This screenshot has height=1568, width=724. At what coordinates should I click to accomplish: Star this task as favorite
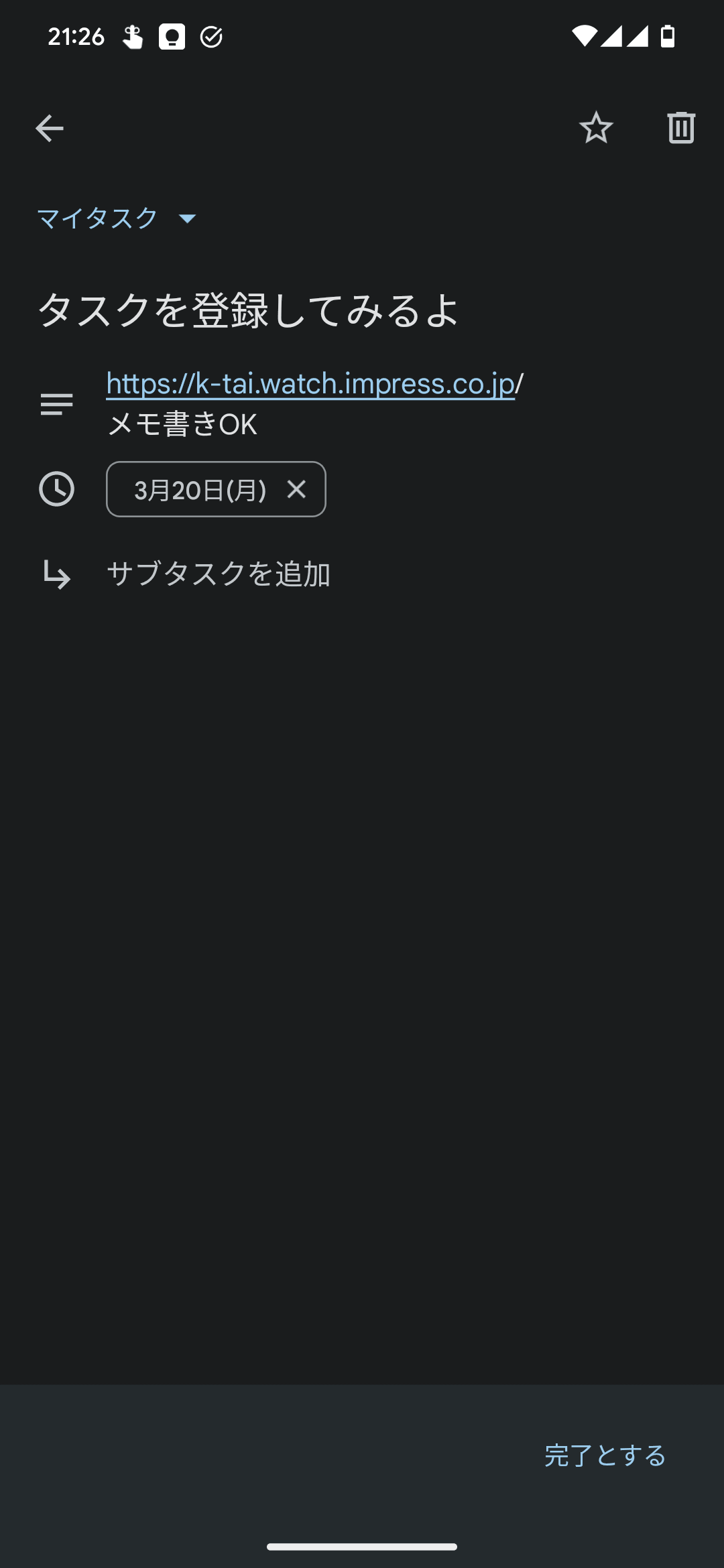tap(596, 127)
